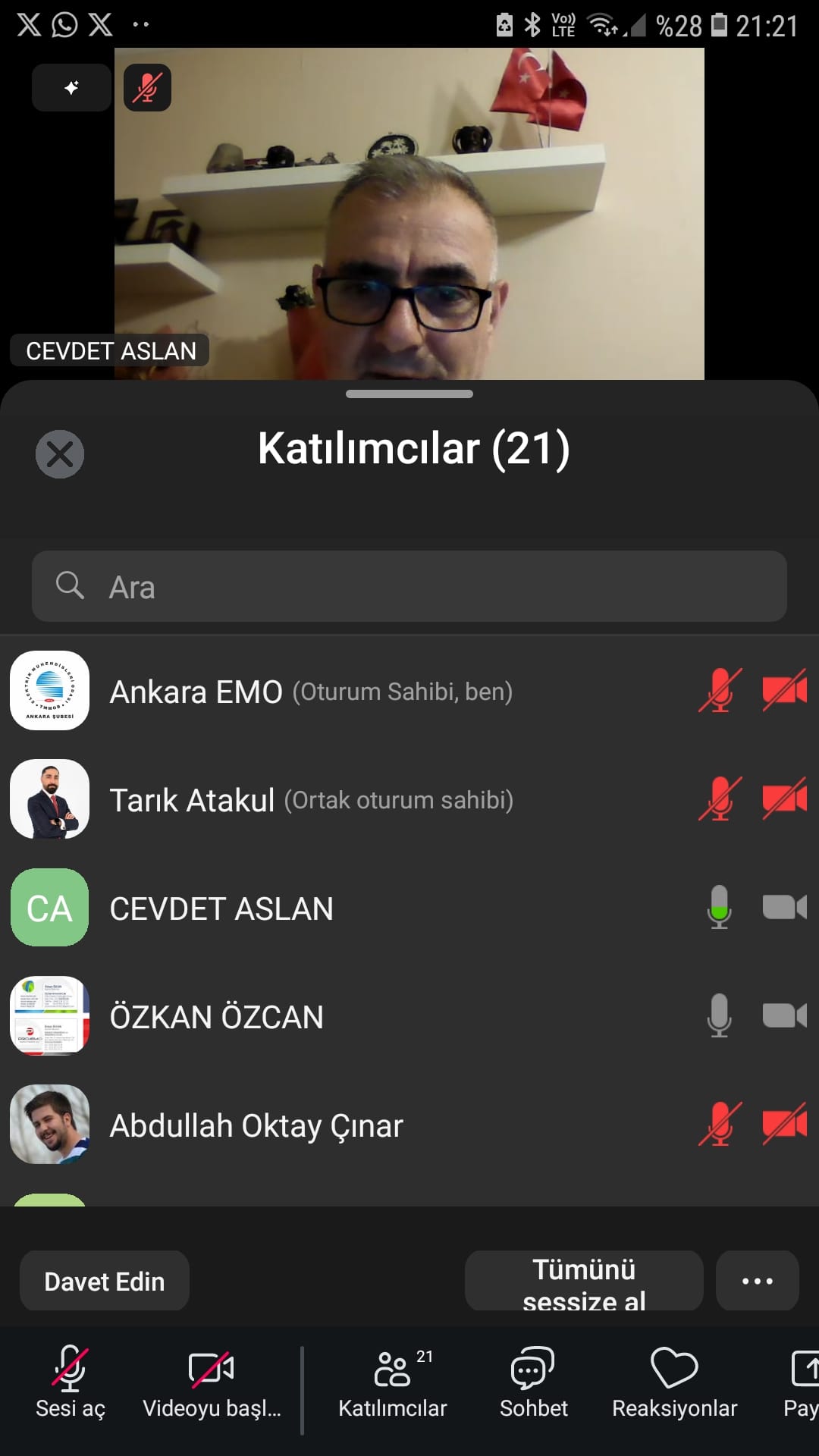Open Katılımcılar in bottom toolbar
The image size is (819, 1456).
point(393,1382)
